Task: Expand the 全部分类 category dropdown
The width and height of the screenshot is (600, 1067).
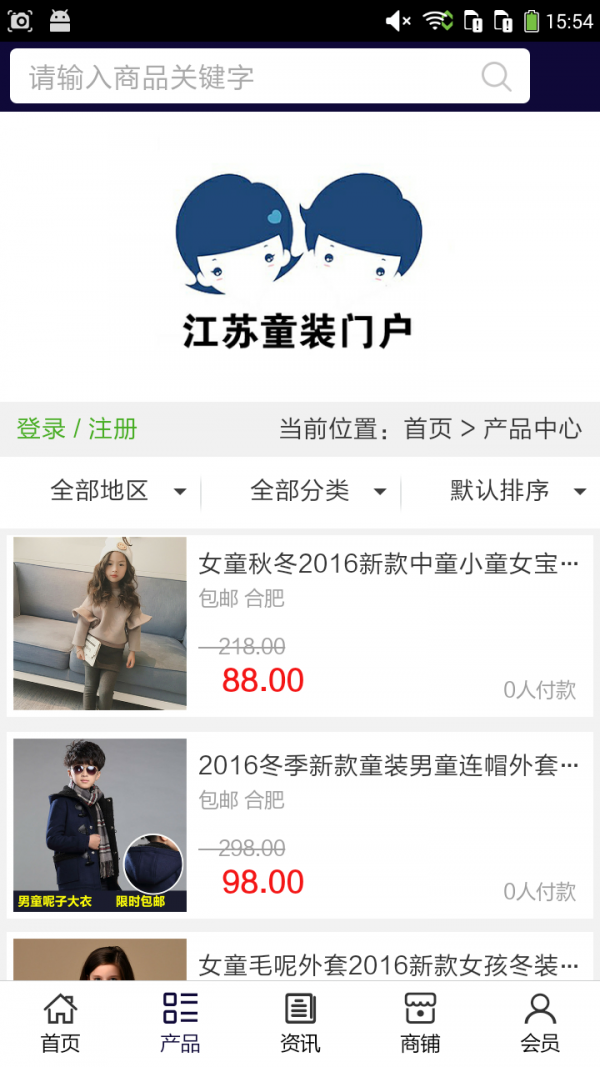Action: (317, 491)
